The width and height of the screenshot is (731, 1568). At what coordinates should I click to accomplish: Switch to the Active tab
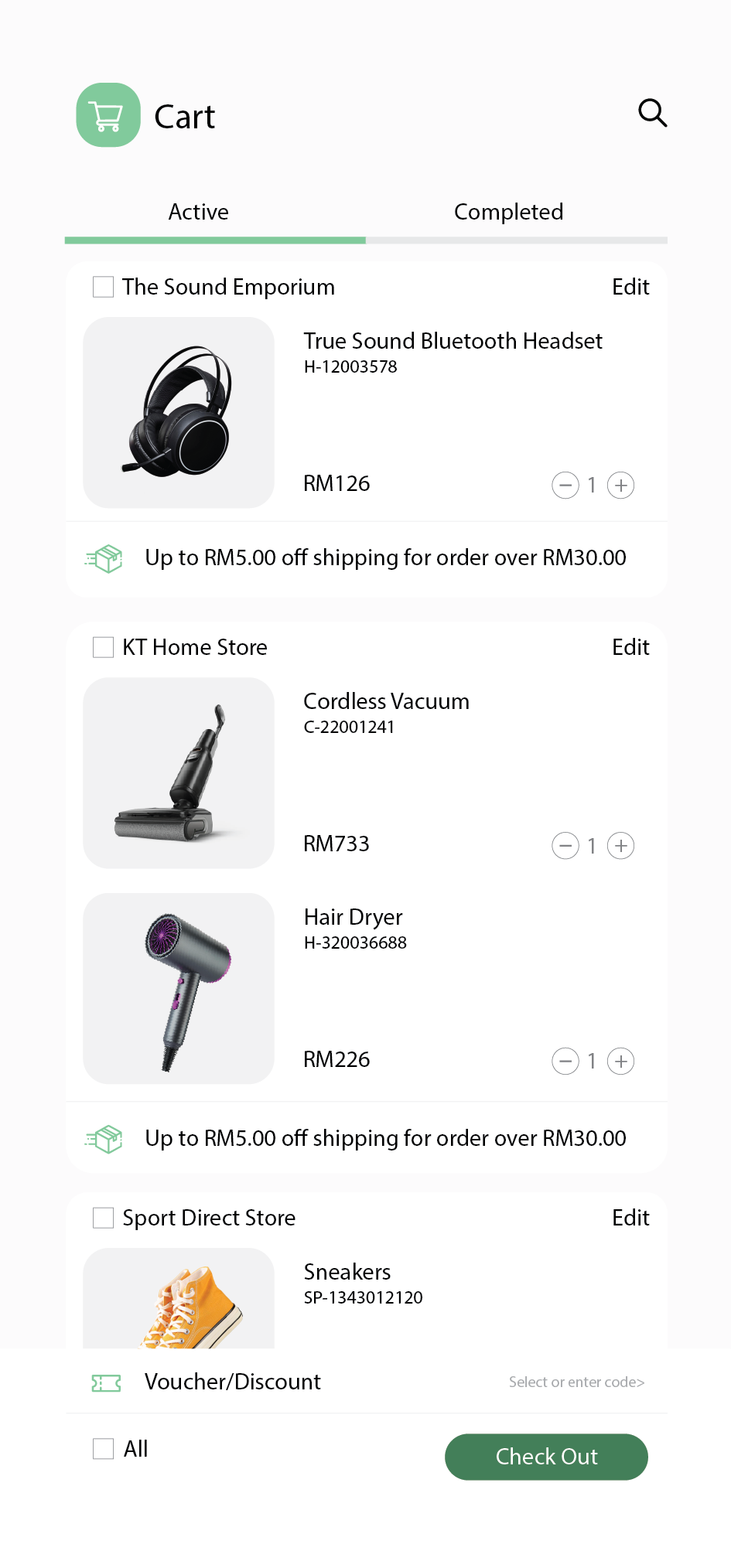[199, 212]
